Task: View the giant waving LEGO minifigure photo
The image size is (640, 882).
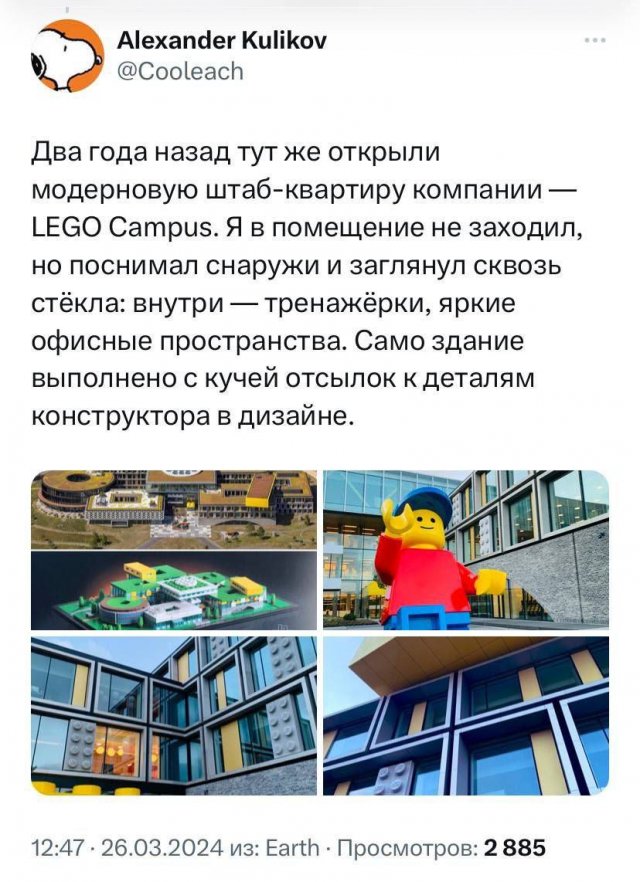Action: [466, 549]
